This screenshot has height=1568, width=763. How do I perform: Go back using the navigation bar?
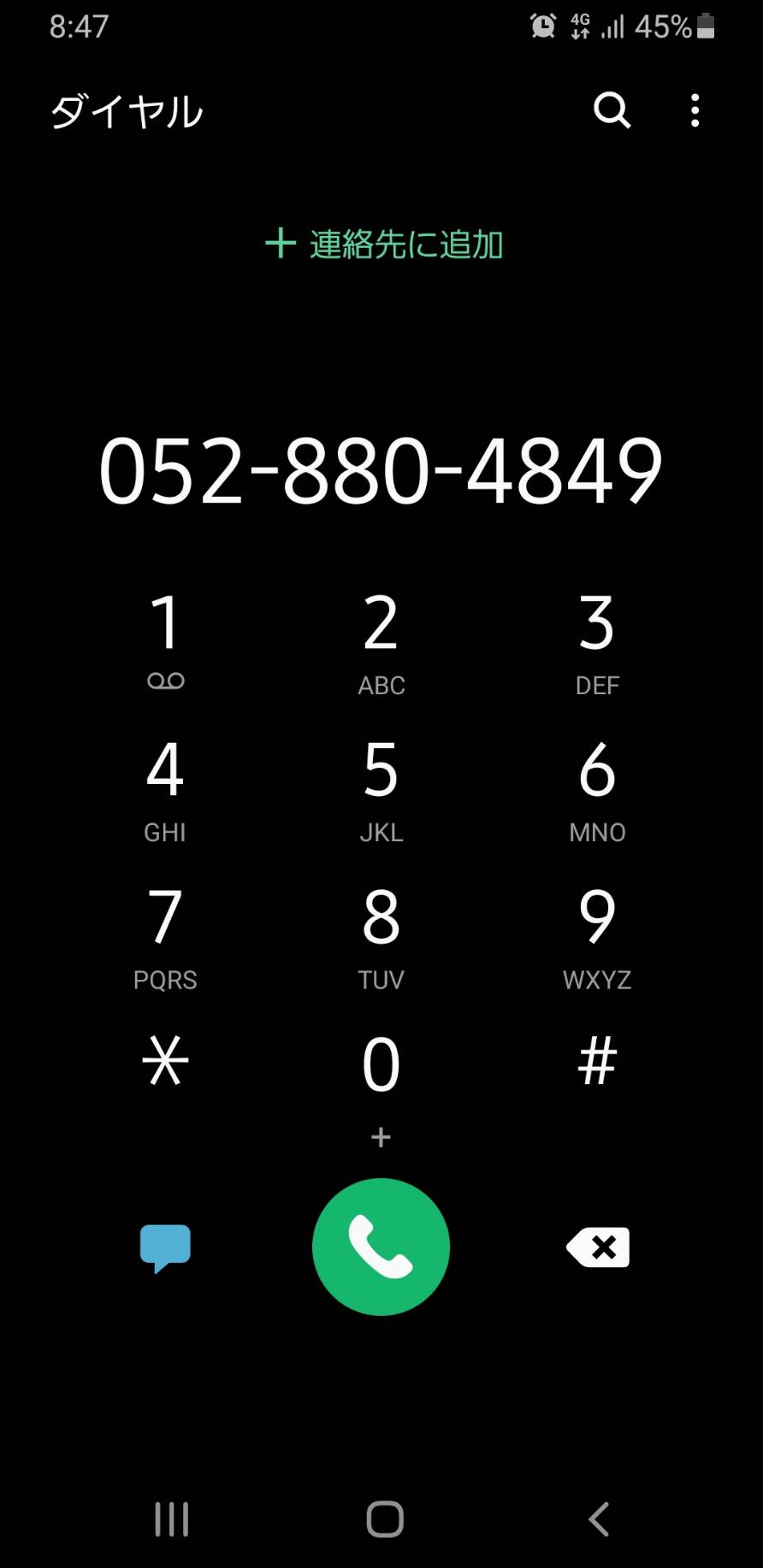(x=599, y=1519)
